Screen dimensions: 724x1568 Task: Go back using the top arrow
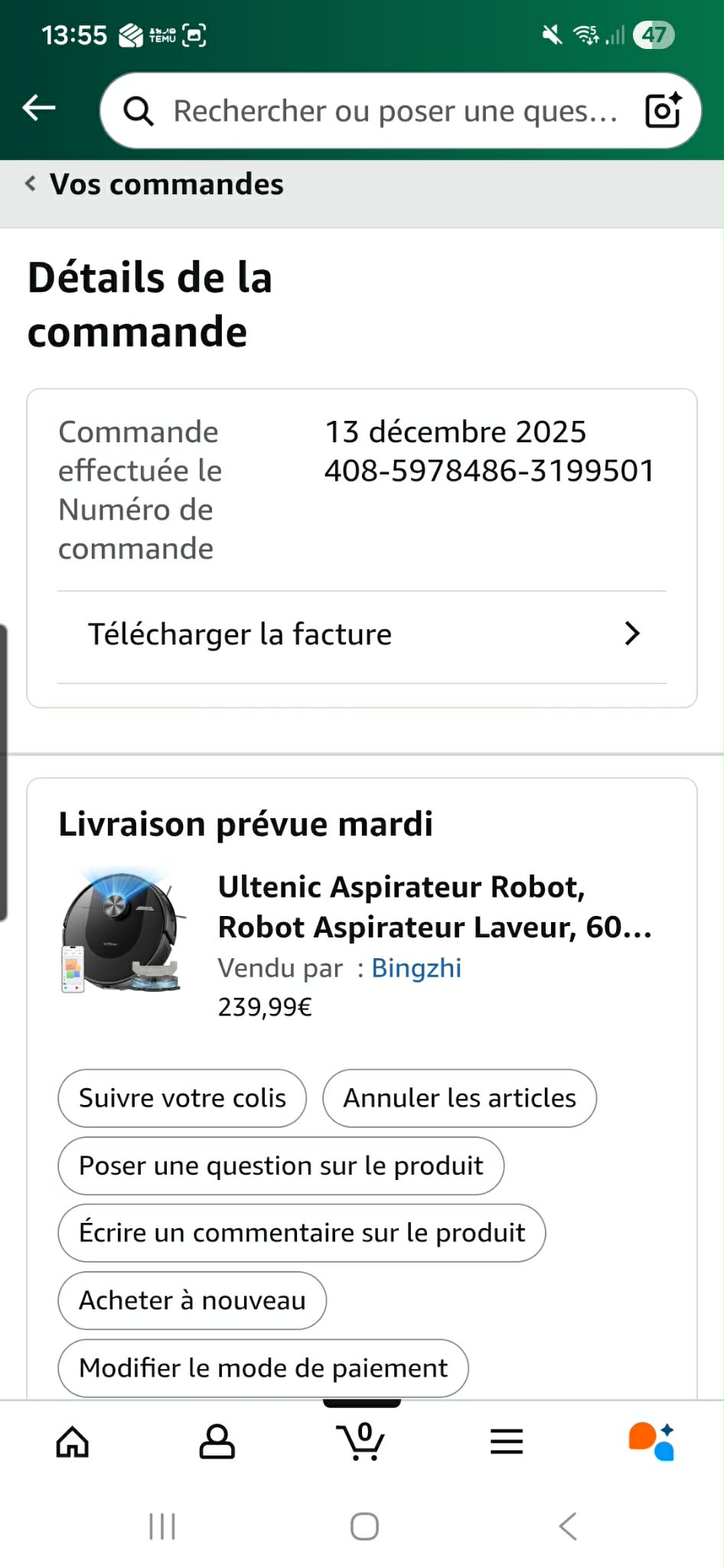tap(39, 108)
